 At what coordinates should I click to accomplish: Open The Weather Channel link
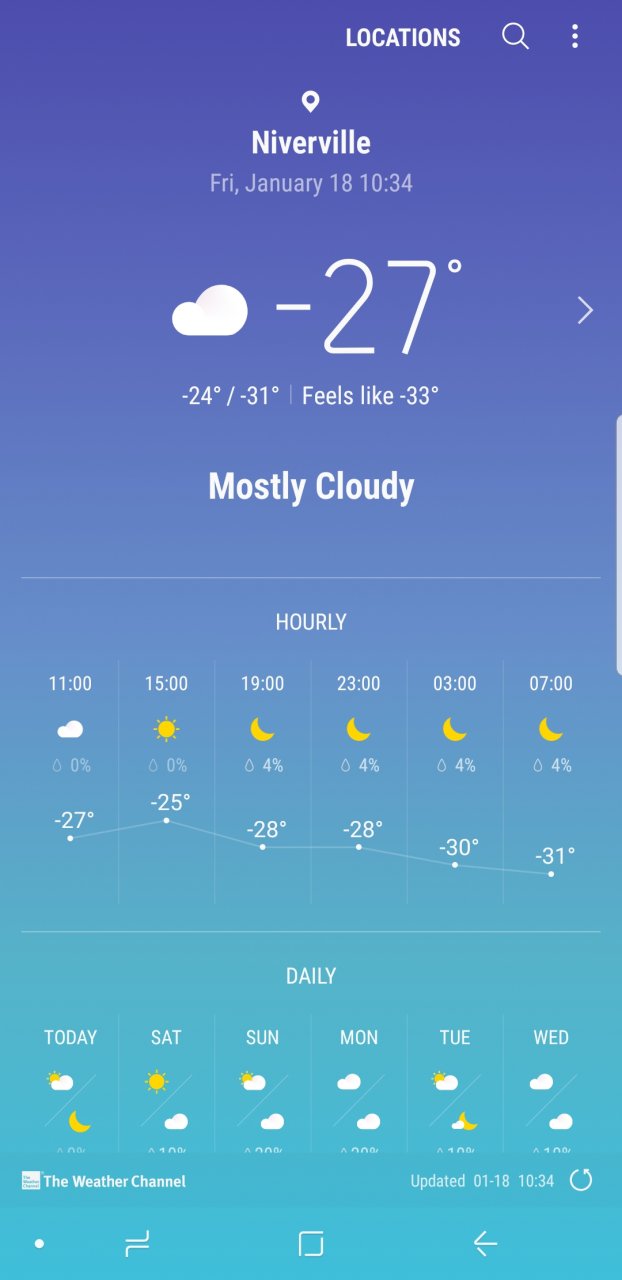pos(104,1181)
